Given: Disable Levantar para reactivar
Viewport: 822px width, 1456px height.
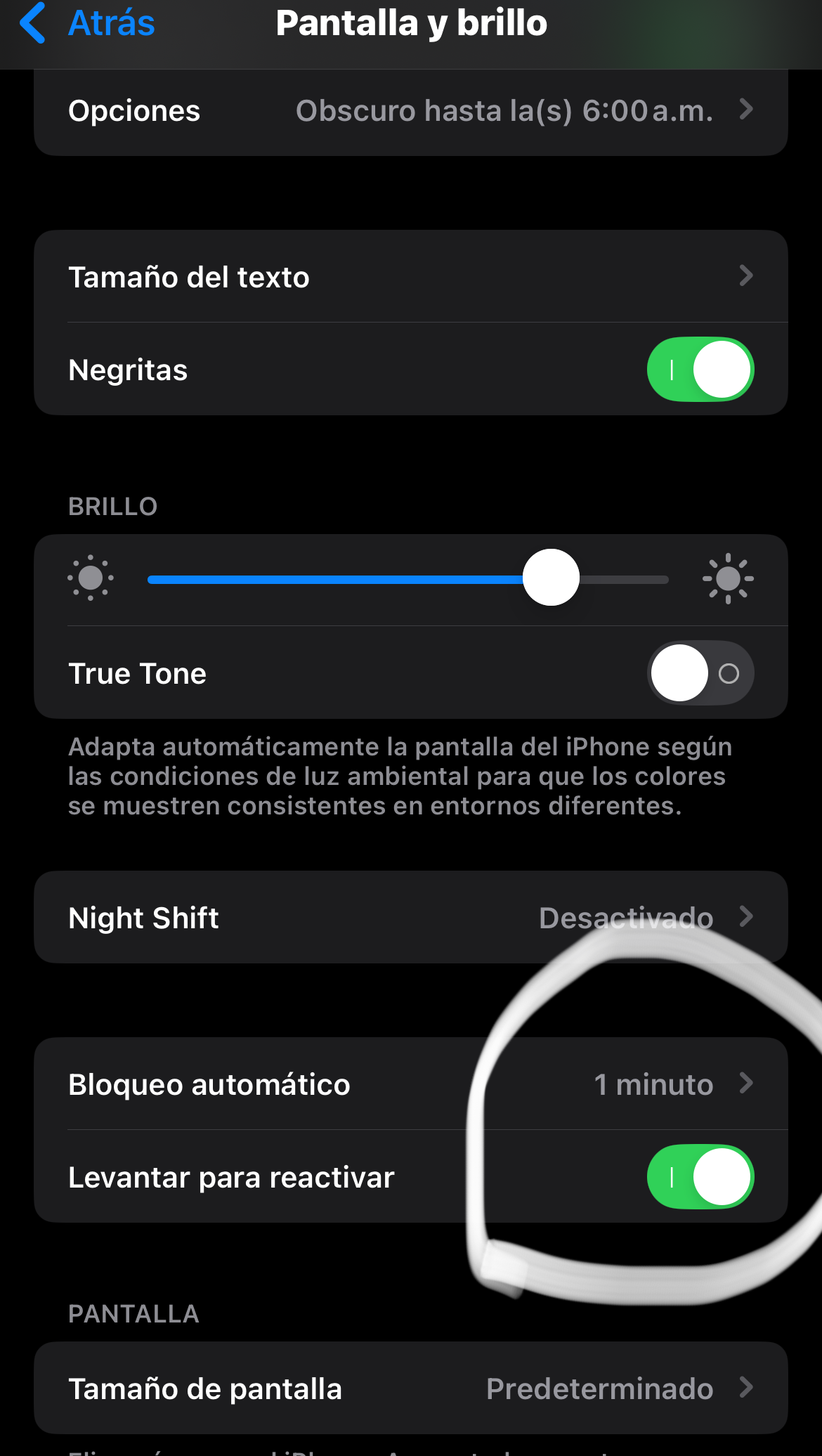Looking at the screenshot, I should point(700,1177).
